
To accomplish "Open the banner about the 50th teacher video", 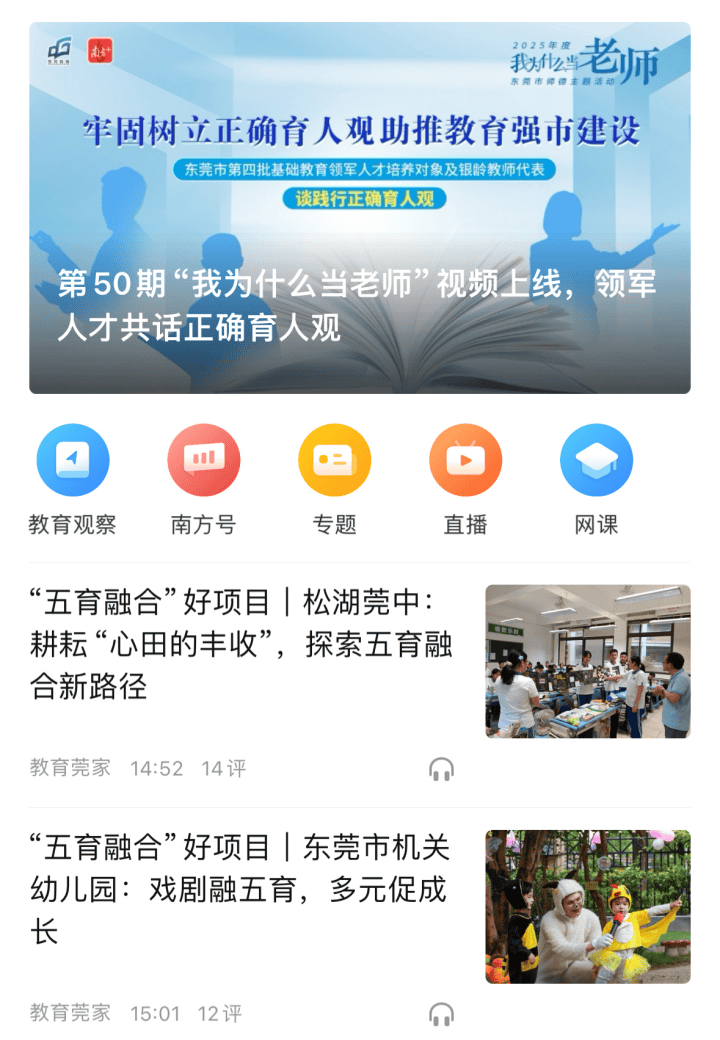I will pyautogui.click(x=359, y=208).
